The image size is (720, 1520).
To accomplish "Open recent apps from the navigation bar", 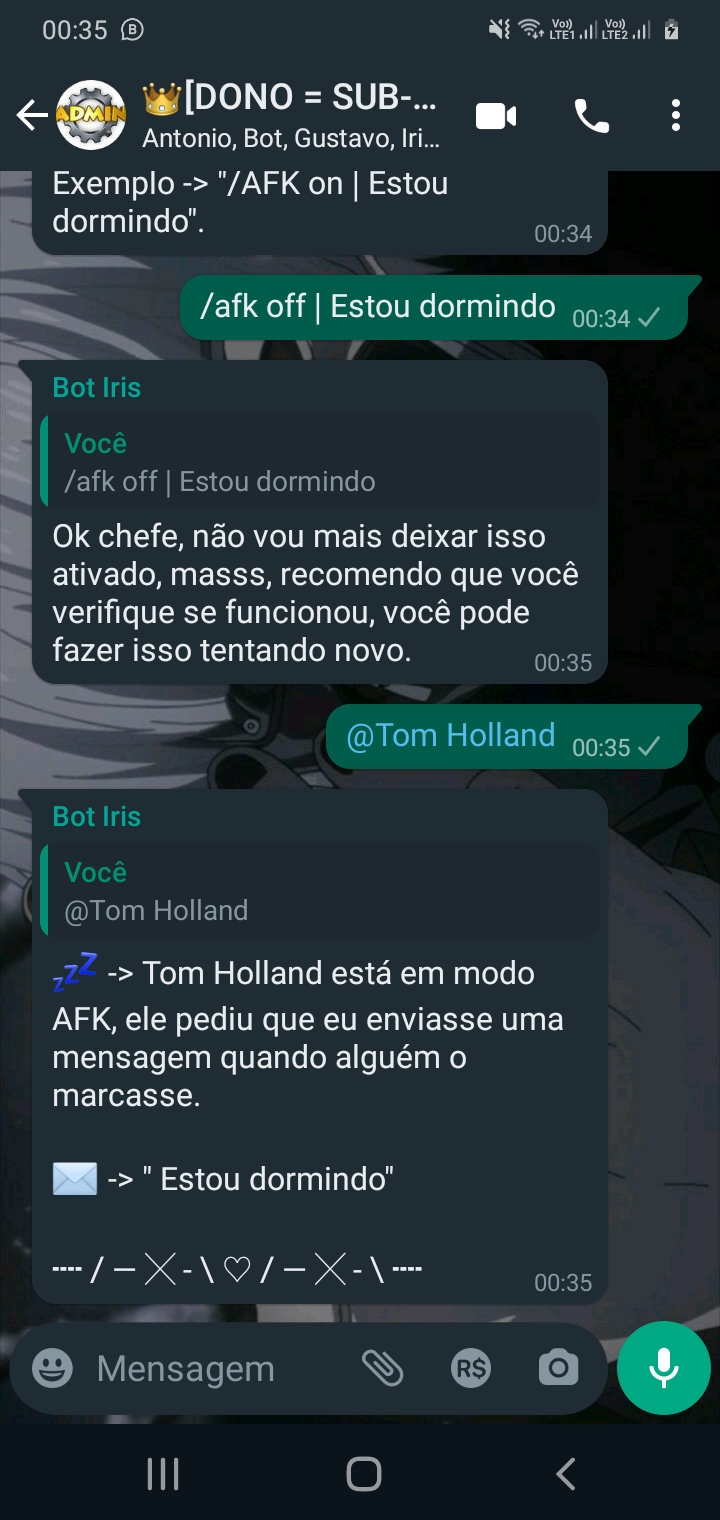I will click(x=163, y=1474).
